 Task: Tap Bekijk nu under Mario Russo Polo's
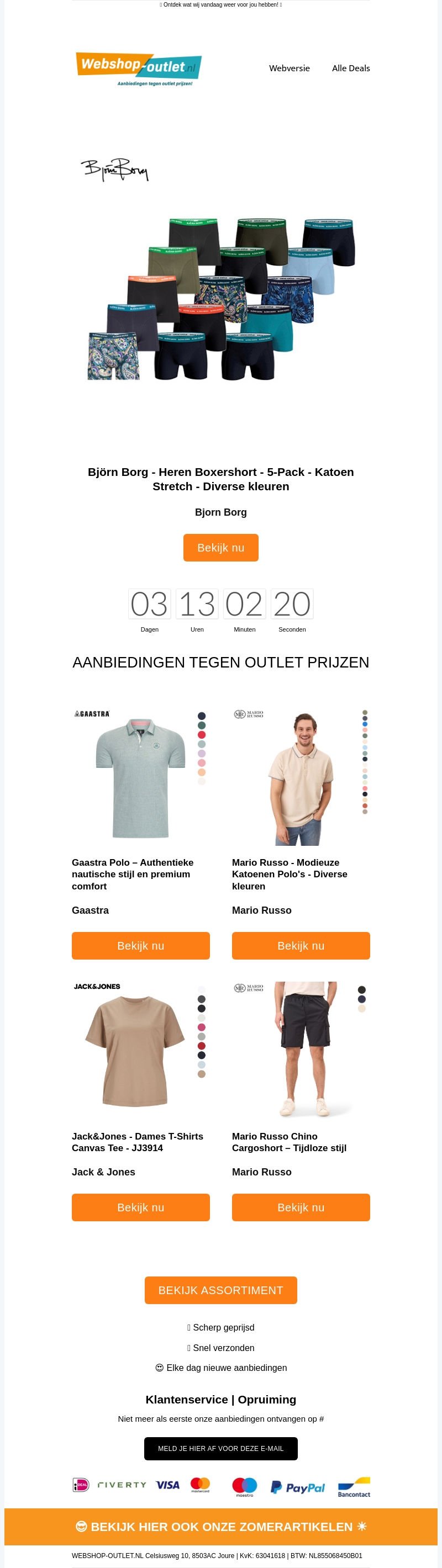pyautogui.click(x=301, y=945)
